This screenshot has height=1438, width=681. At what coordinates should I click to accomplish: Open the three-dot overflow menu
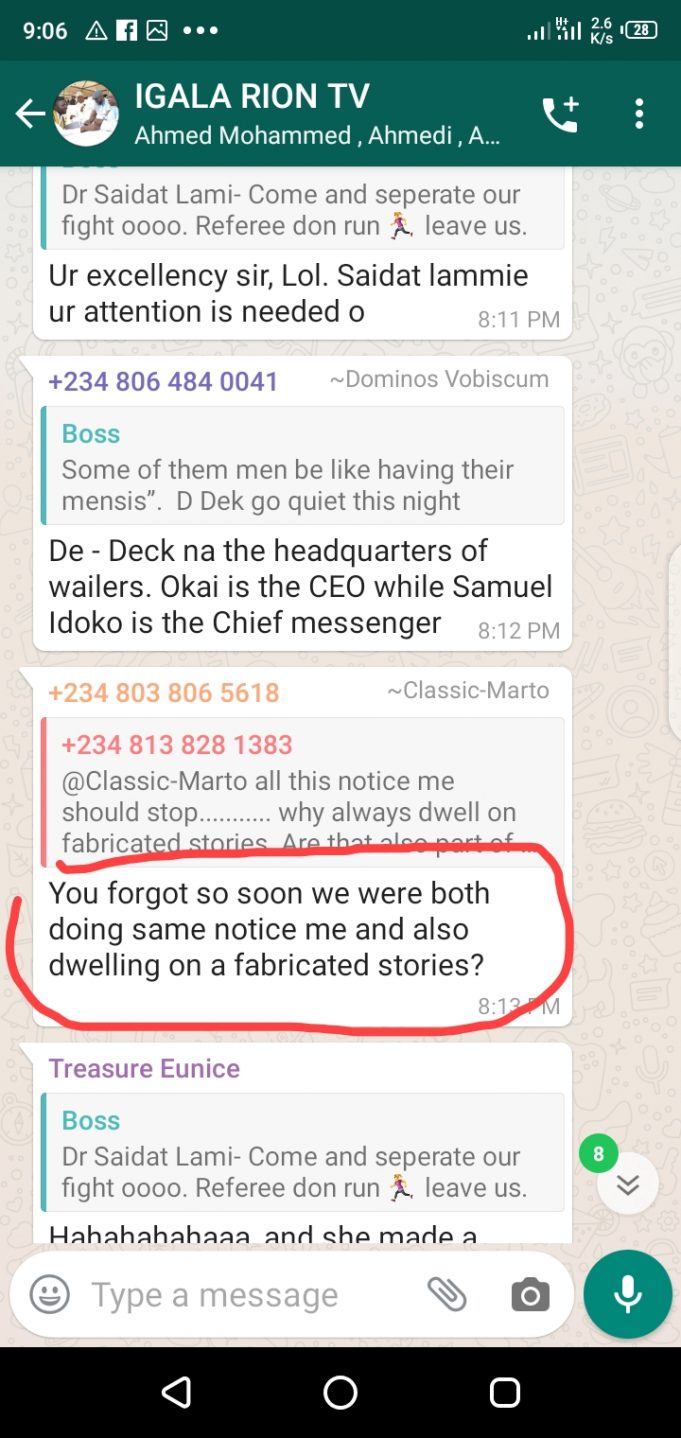(x=639, y=114)
